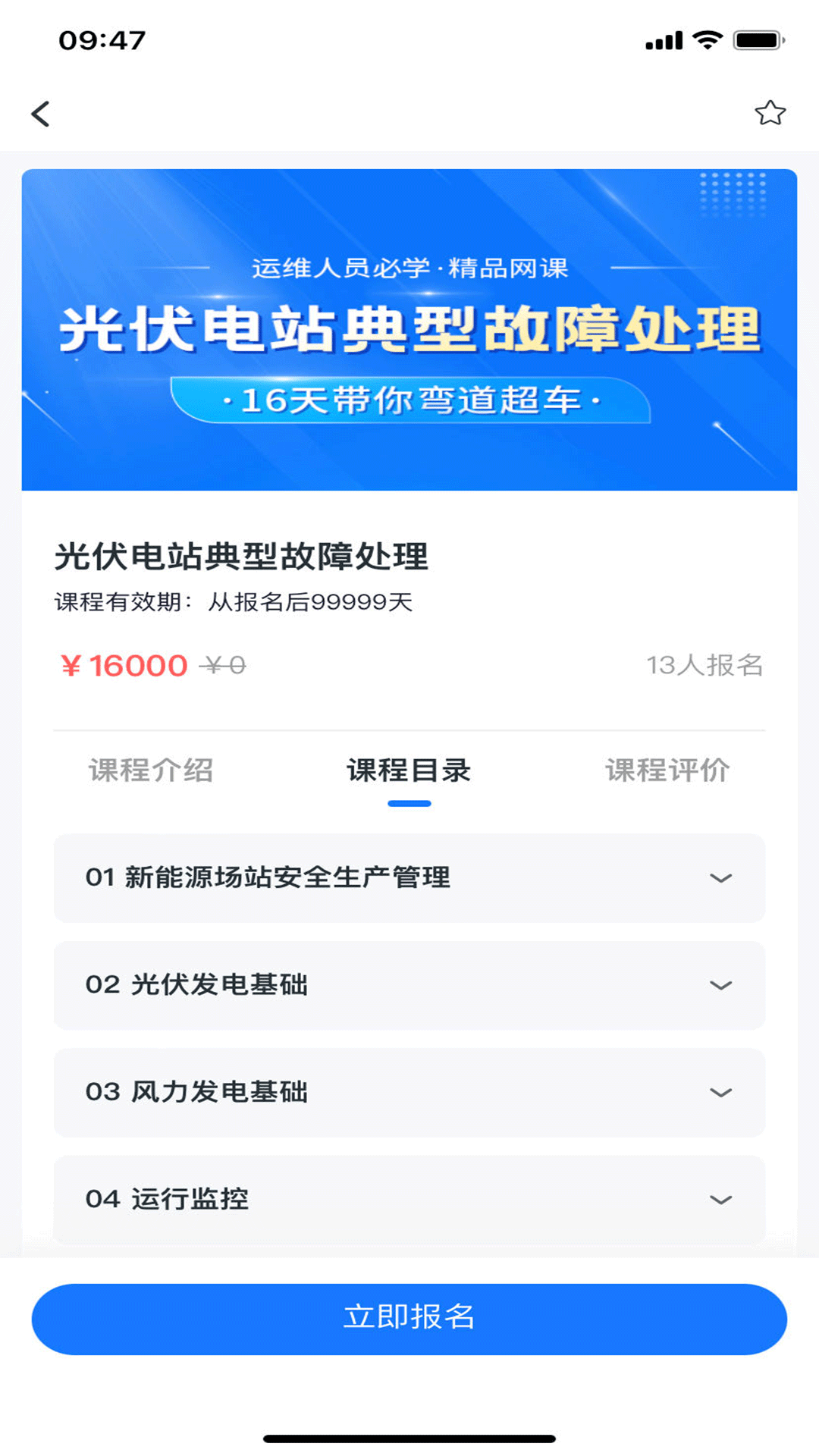
Task: Expand chapter 04 运行监控
Action: [x=409, y=1200]
